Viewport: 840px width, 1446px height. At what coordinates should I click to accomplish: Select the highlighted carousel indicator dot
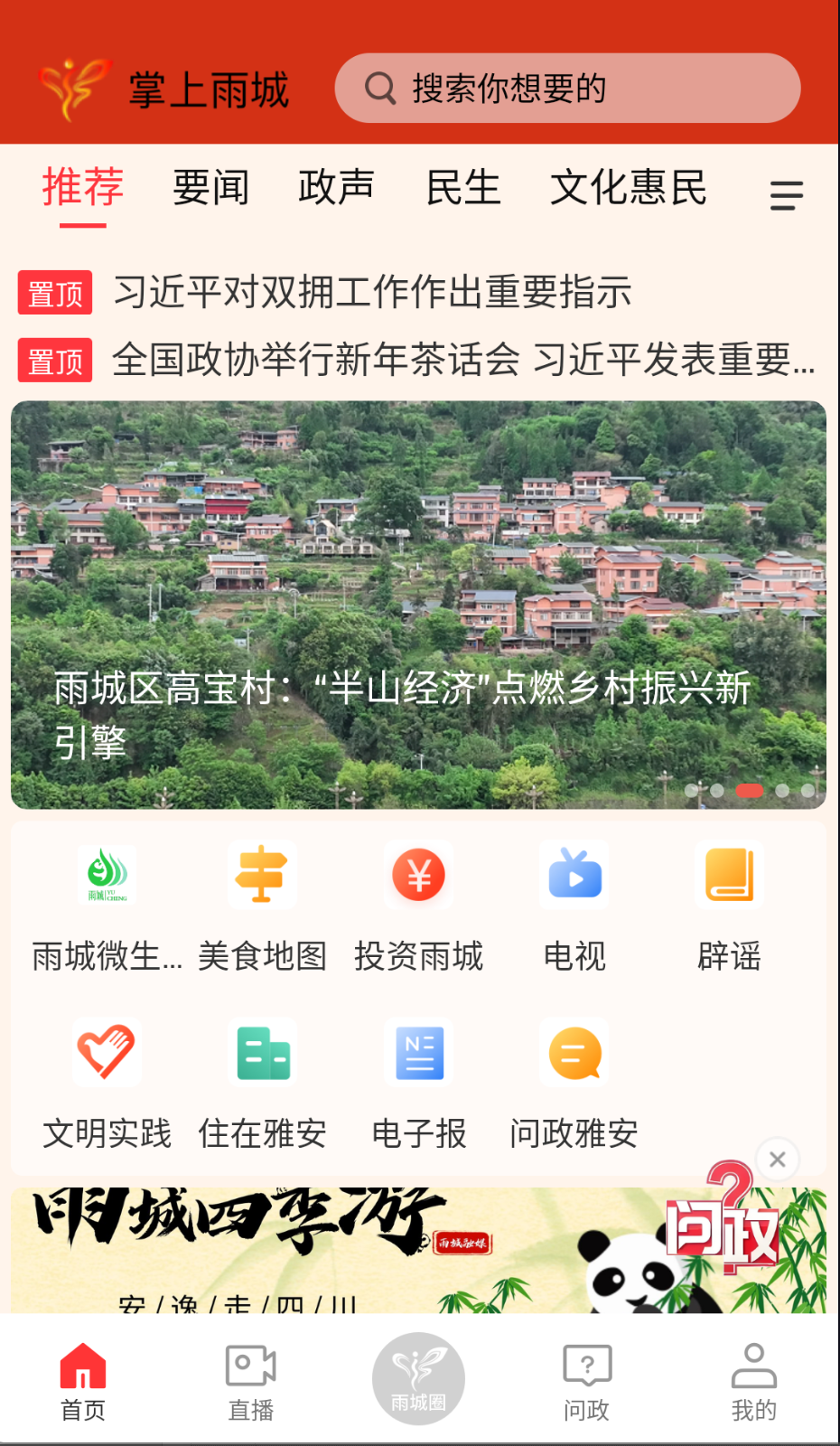(x=750, y=790)
